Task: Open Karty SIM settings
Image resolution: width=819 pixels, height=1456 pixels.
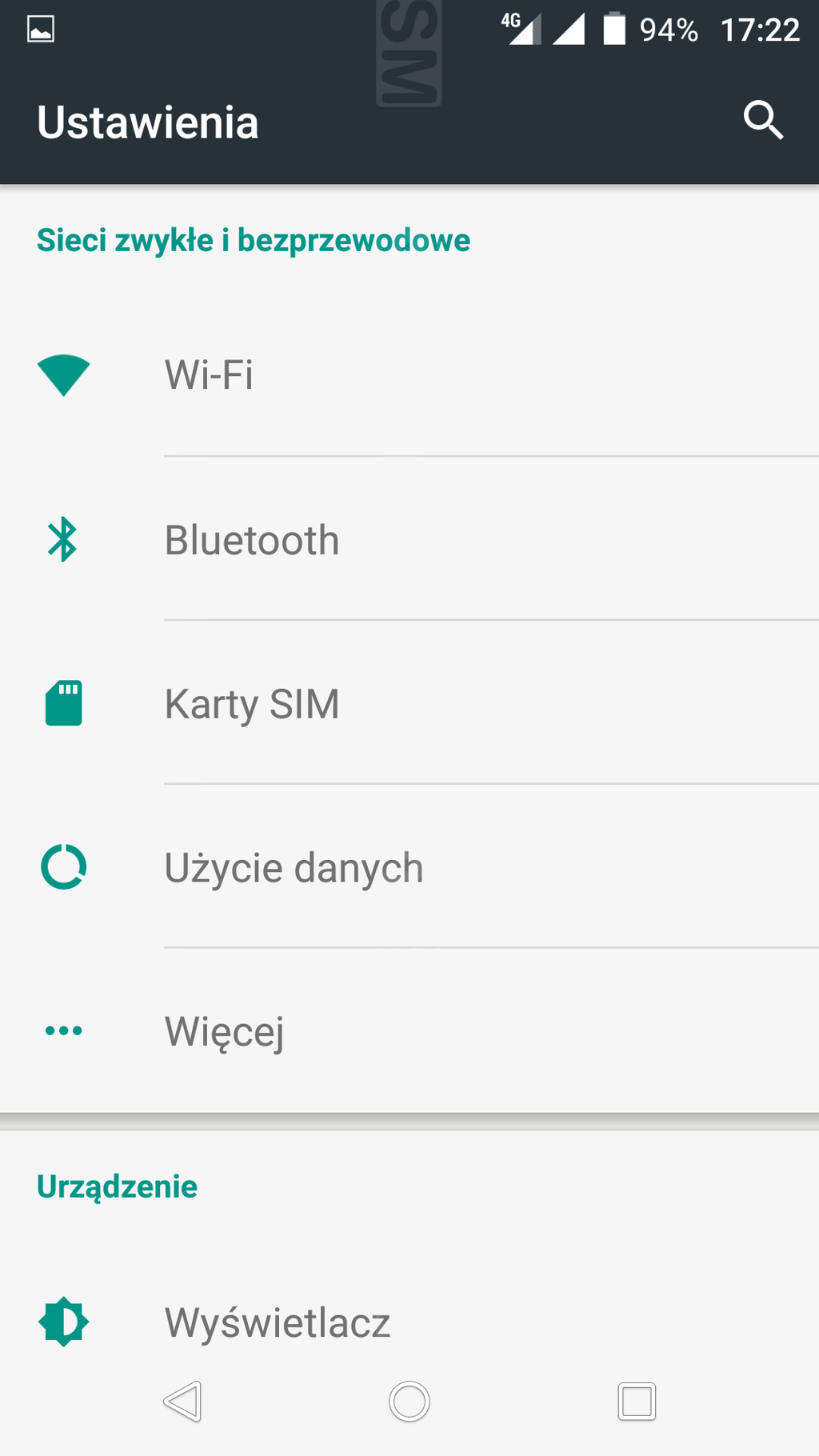Action: [x=409, y=703]
